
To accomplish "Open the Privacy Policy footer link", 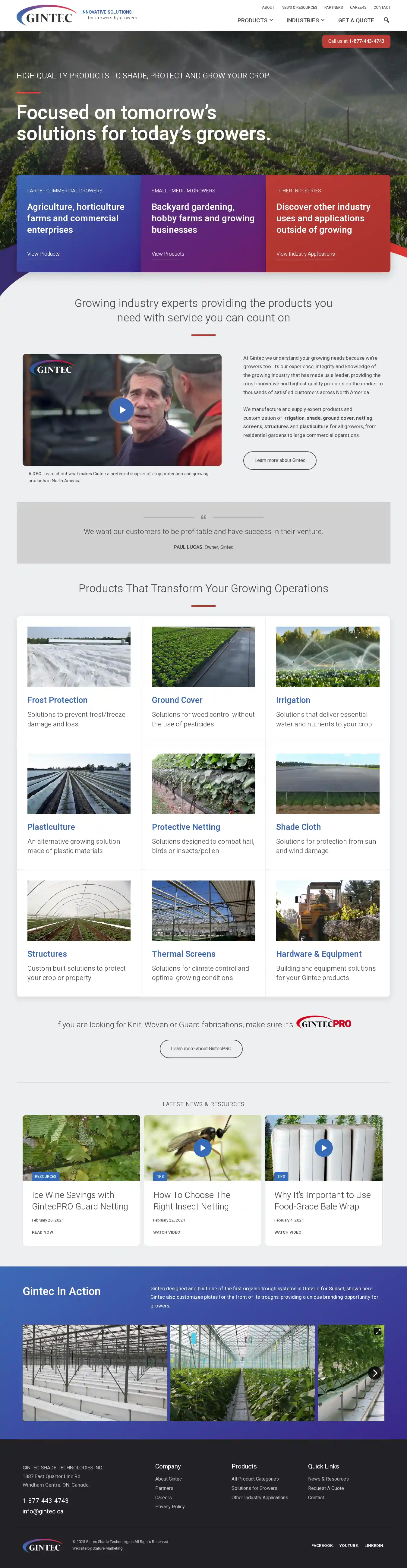I will pos(170,1506).
